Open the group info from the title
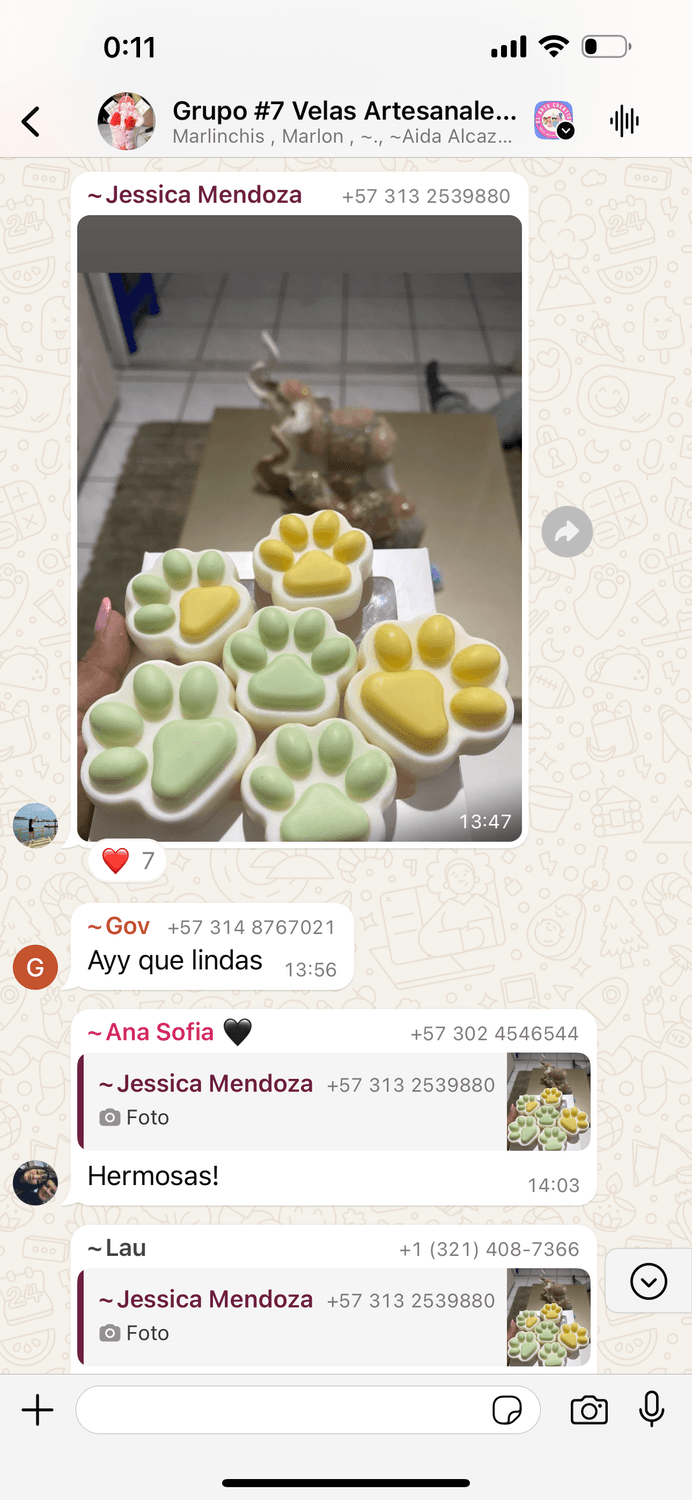692x1500 pixels. [x=344, y=122]
